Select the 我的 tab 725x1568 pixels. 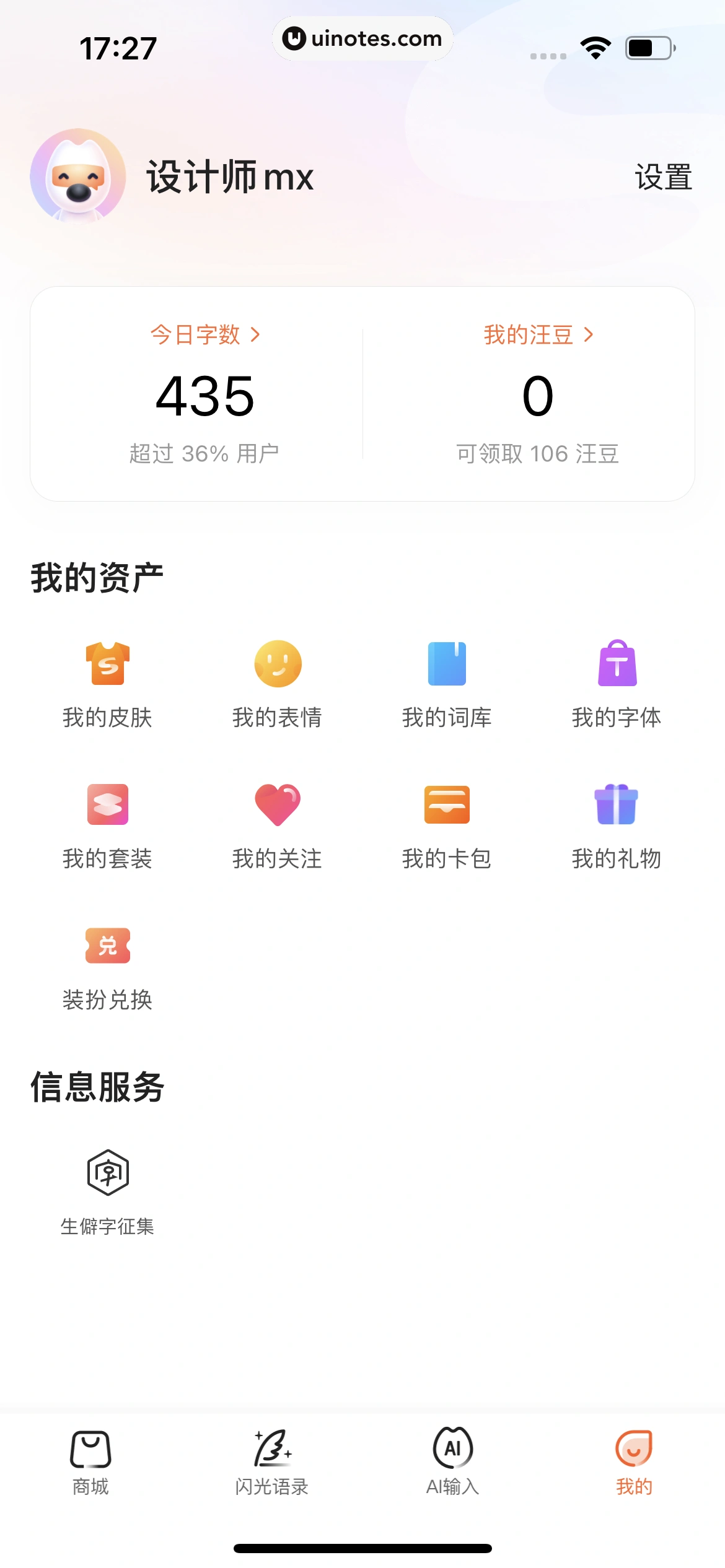coord(634,1460)
